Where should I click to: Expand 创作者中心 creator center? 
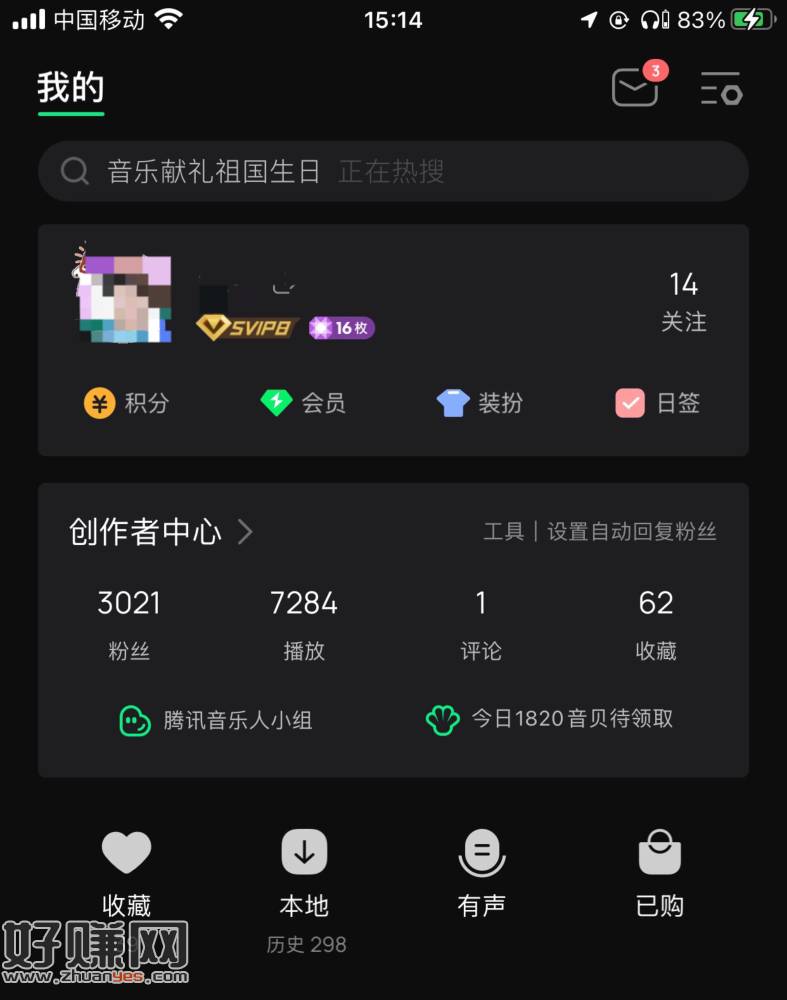point(161,532)
